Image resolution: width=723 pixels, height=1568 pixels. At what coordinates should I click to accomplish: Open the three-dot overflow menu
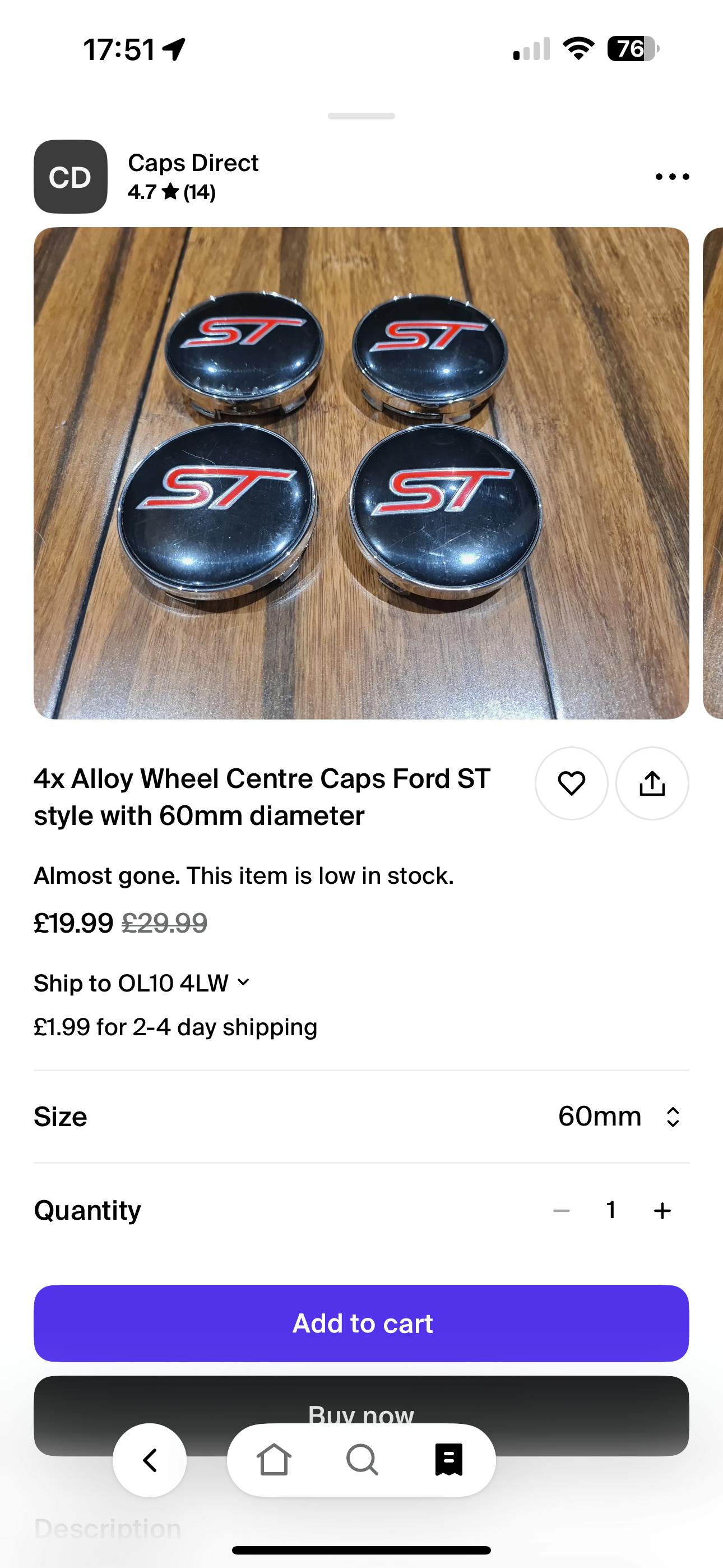(x=672, y=177)
